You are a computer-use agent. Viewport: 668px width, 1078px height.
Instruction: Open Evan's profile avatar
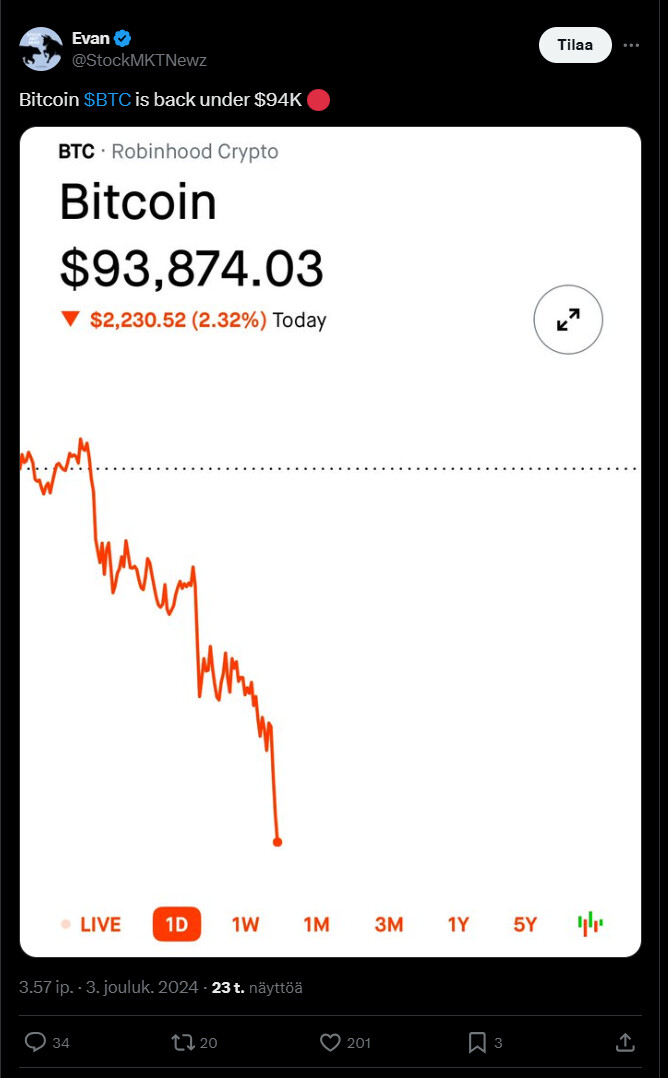point(41,49)
